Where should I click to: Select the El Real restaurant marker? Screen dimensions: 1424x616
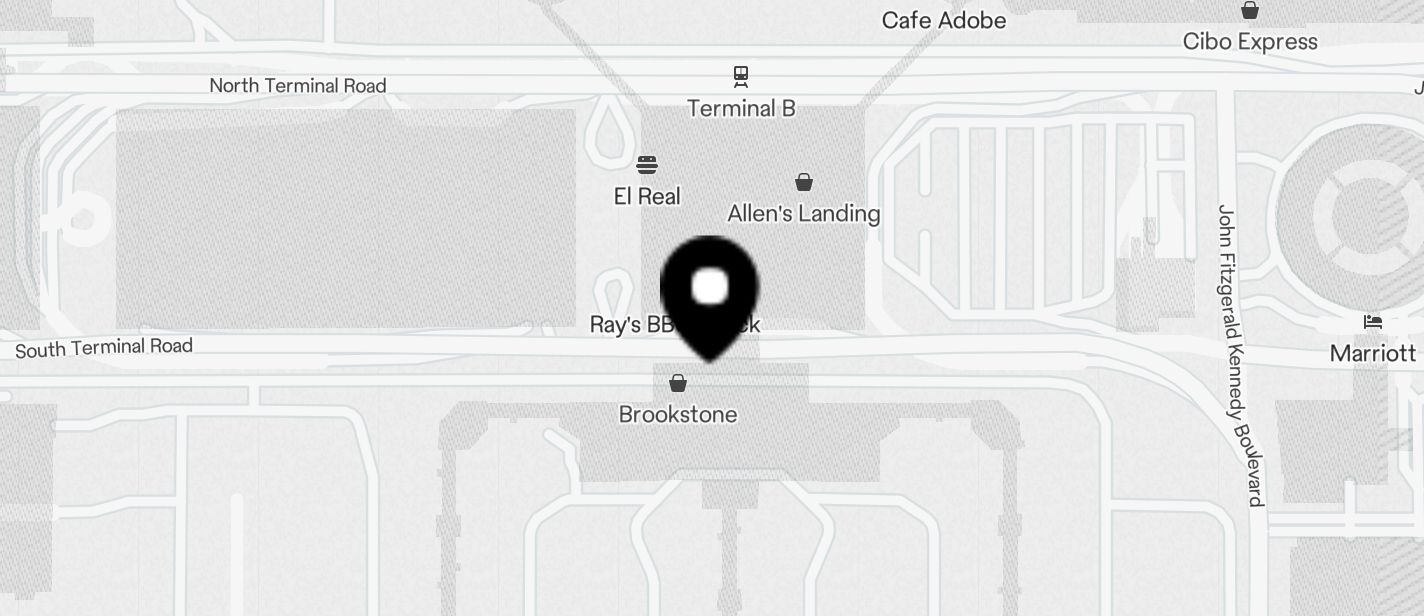(647, 165)
